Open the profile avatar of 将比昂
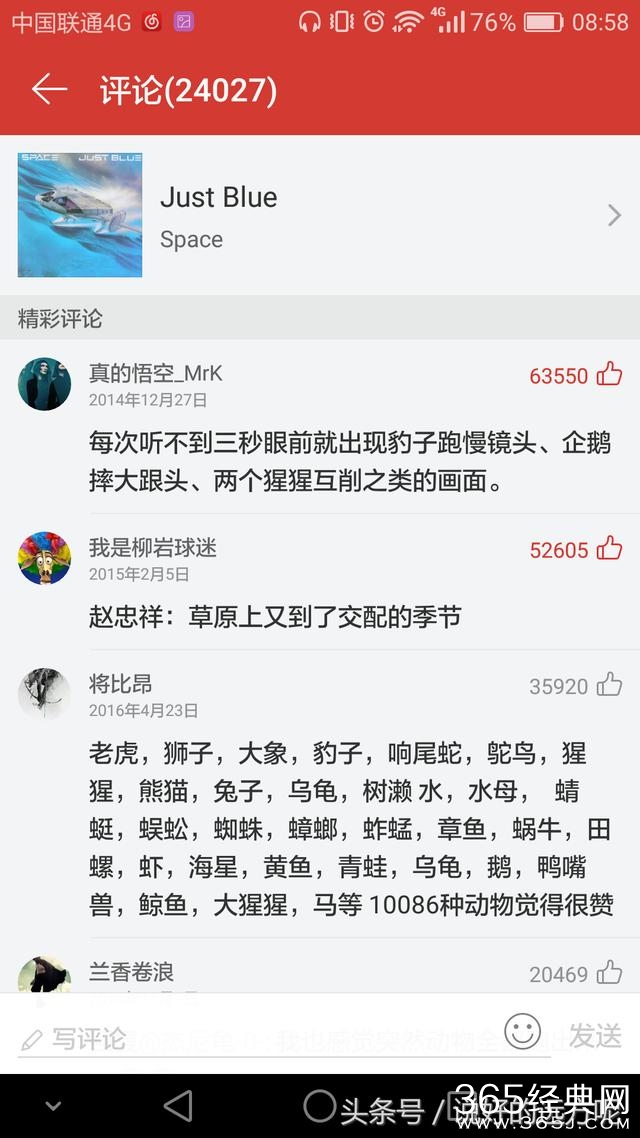Image resolution: width=640 pixels, height=1138 pixels. [45, 694]
